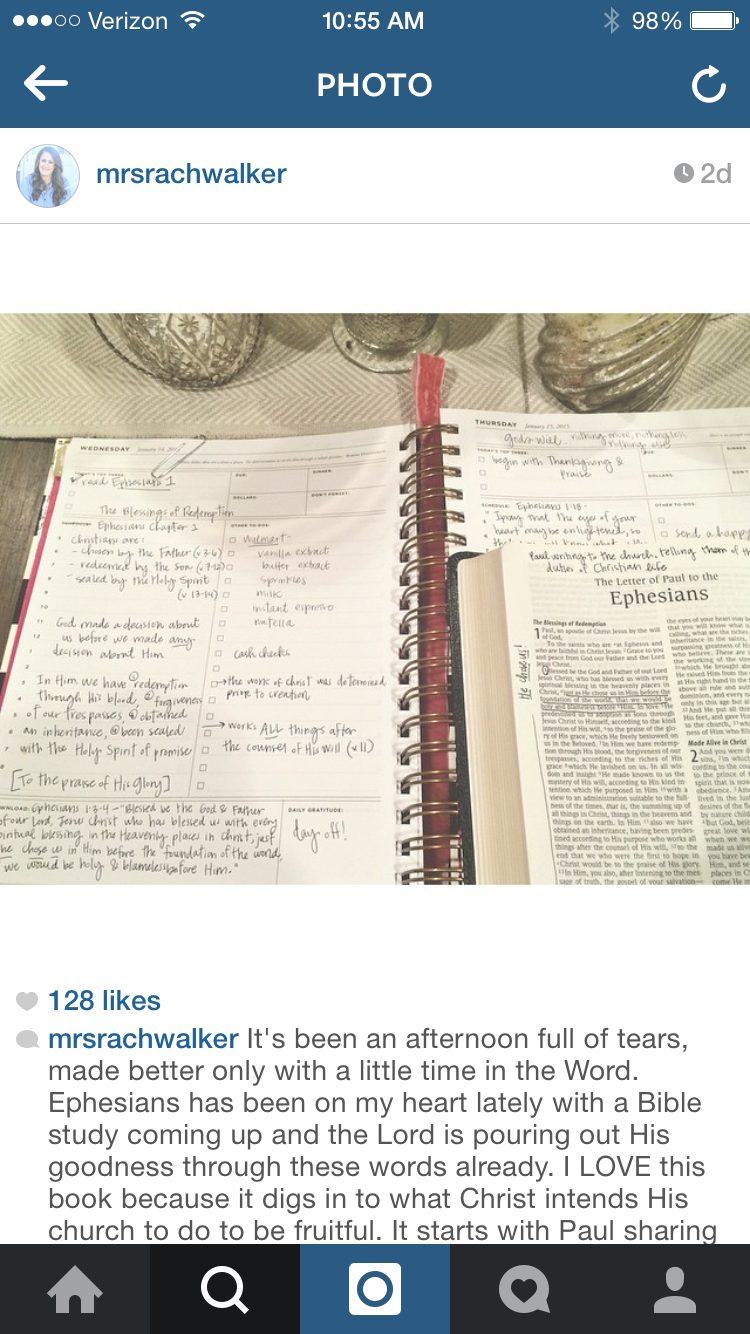Viewport: 750px width, 1334px height.
Task: Open the camera tab
Action: click(x=375, y=1289)
